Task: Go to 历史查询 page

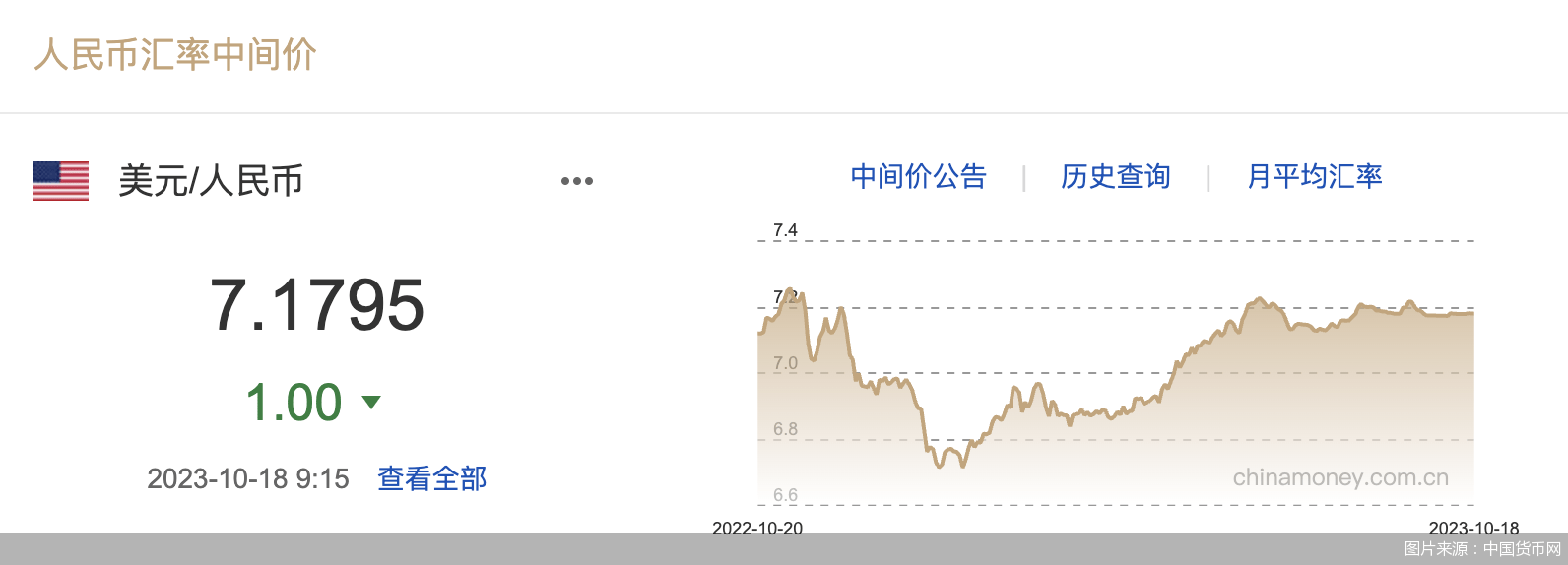Action: click(1115, 177)
